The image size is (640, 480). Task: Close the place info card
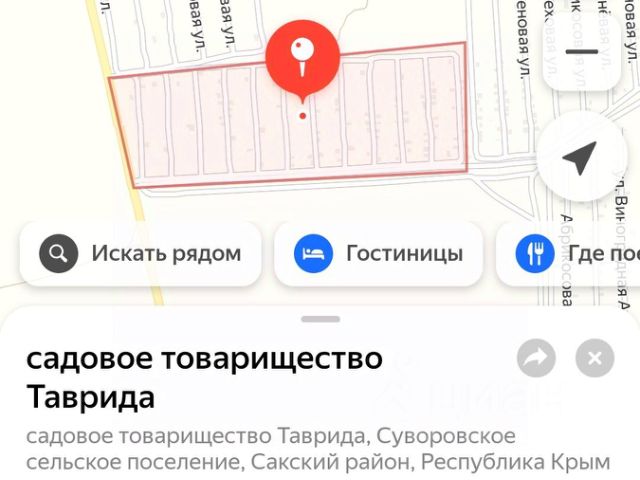click(595, 359)
